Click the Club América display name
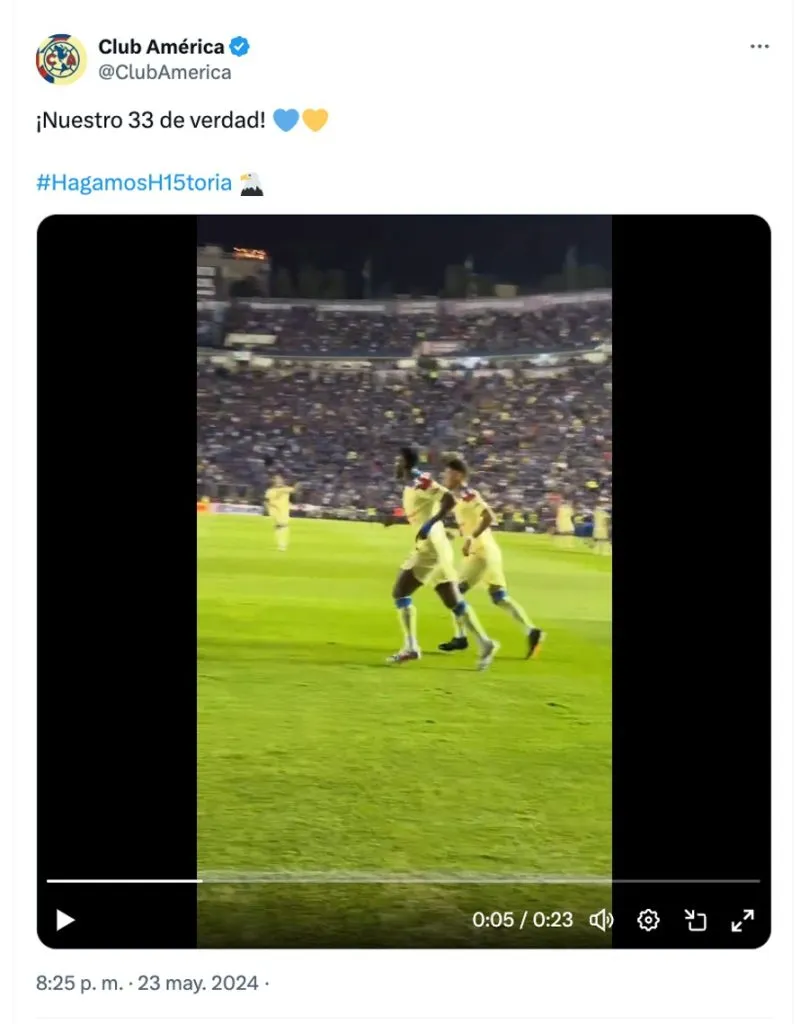 (162, 45)
